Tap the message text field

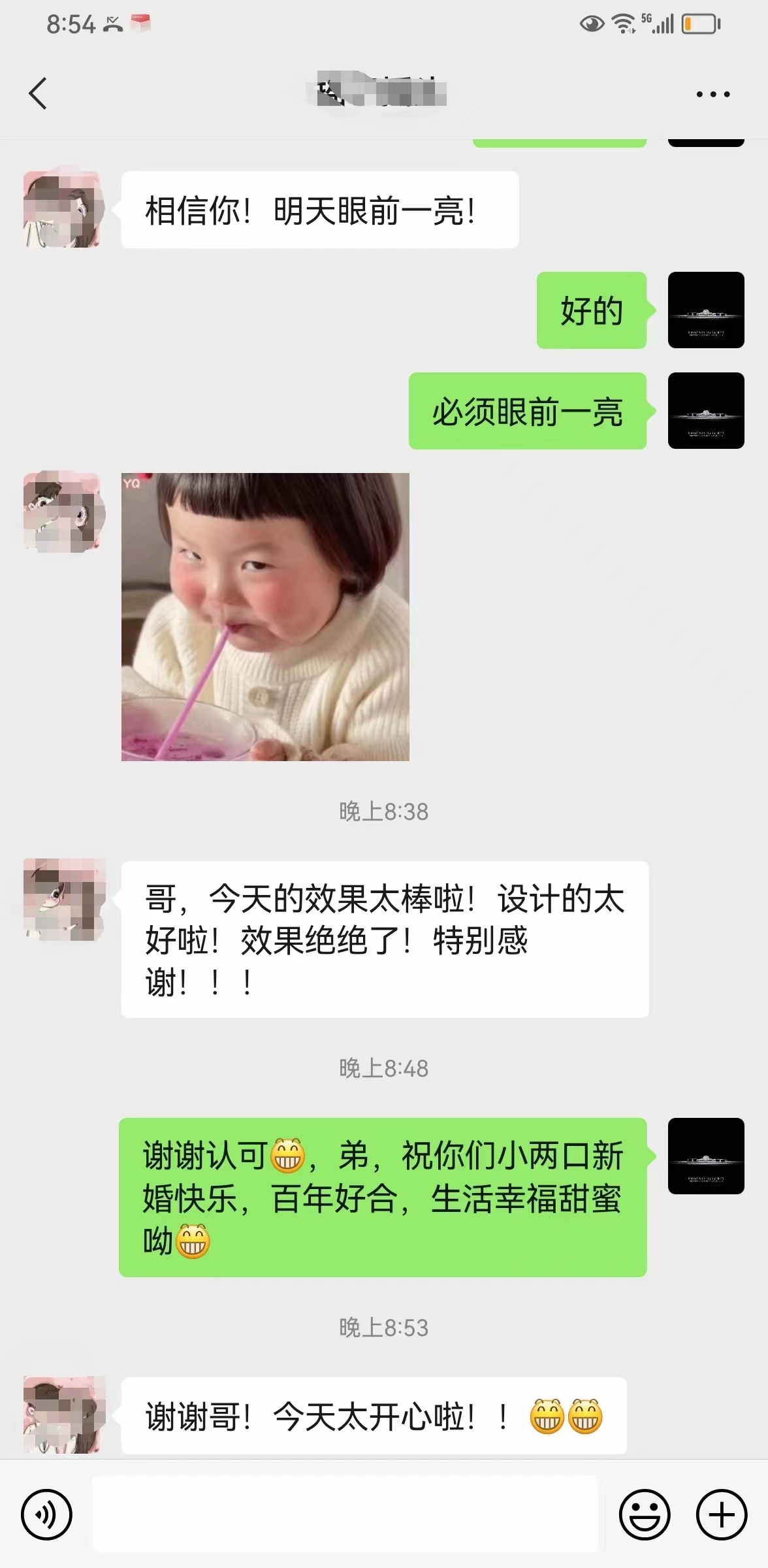[345, 1513]
